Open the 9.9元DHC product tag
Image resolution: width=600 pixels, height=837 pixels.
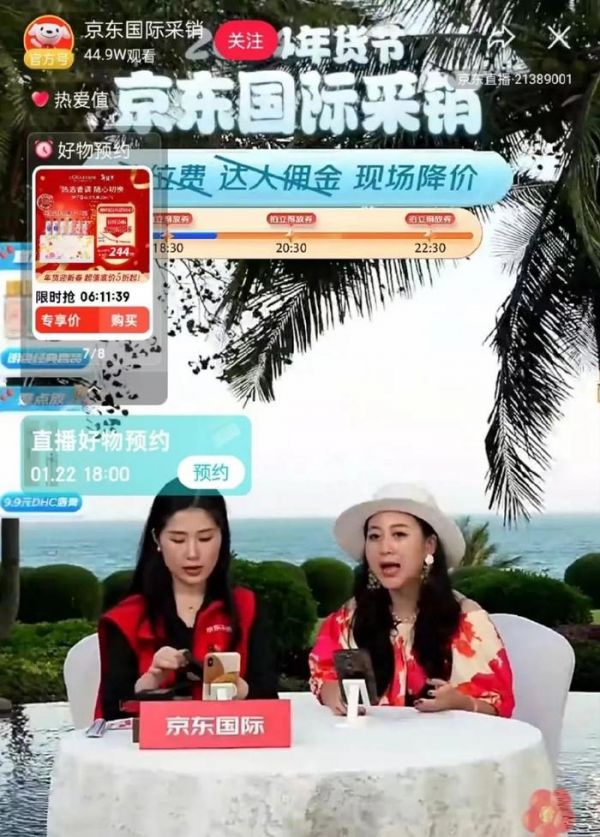(40, 503)
